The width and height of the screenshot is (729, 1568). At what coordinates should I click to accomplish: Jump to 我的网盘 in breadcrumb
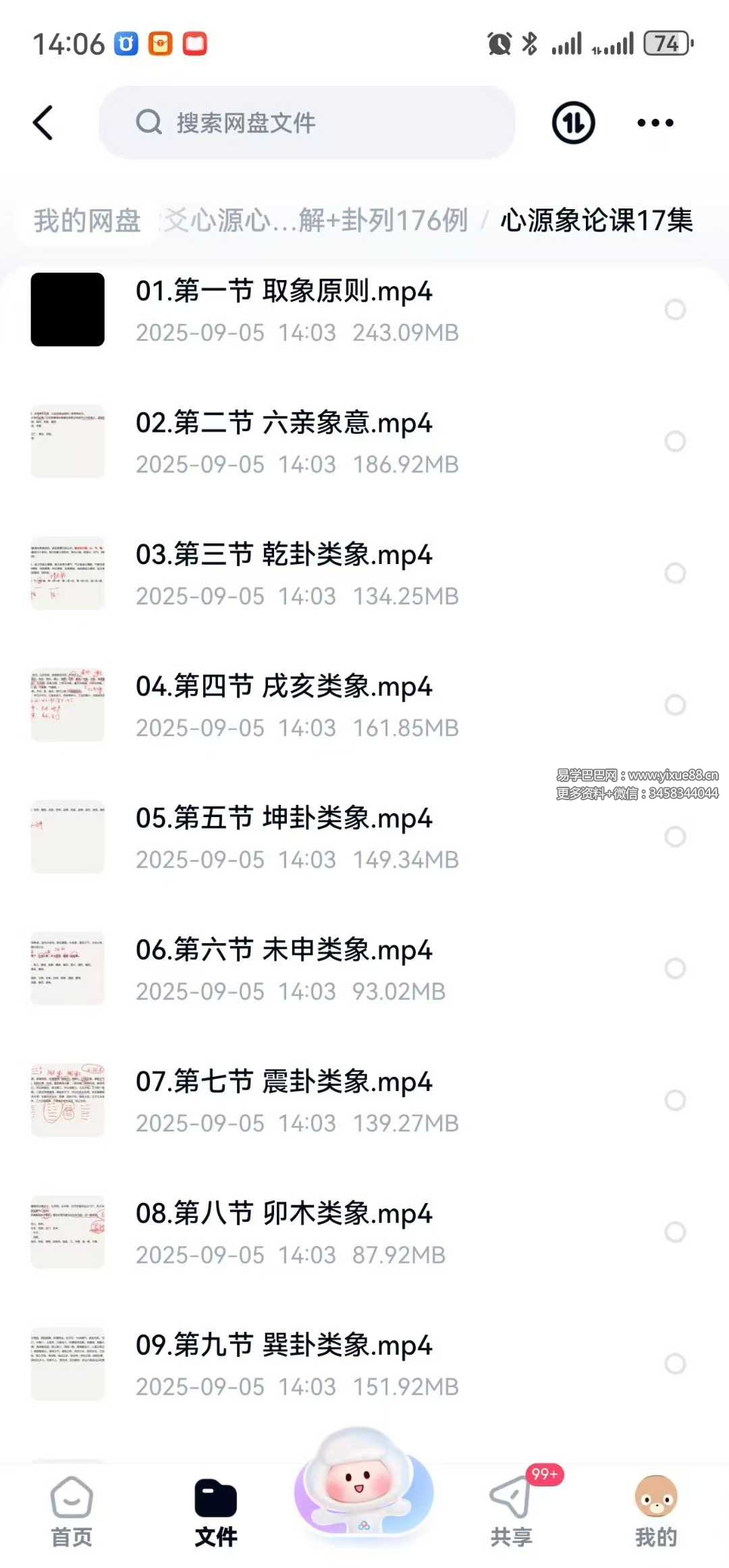[87, 221]
